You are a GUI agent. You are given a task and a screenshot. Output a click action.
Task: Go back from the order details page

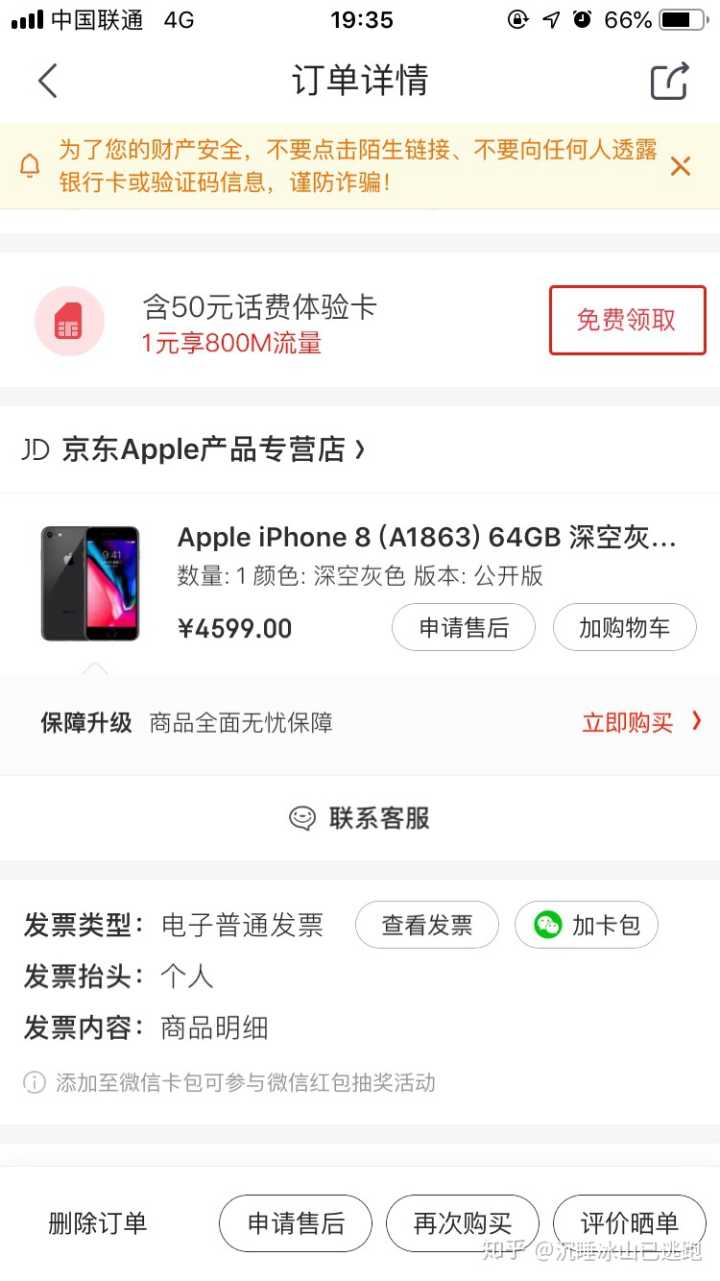coord(48,81)
